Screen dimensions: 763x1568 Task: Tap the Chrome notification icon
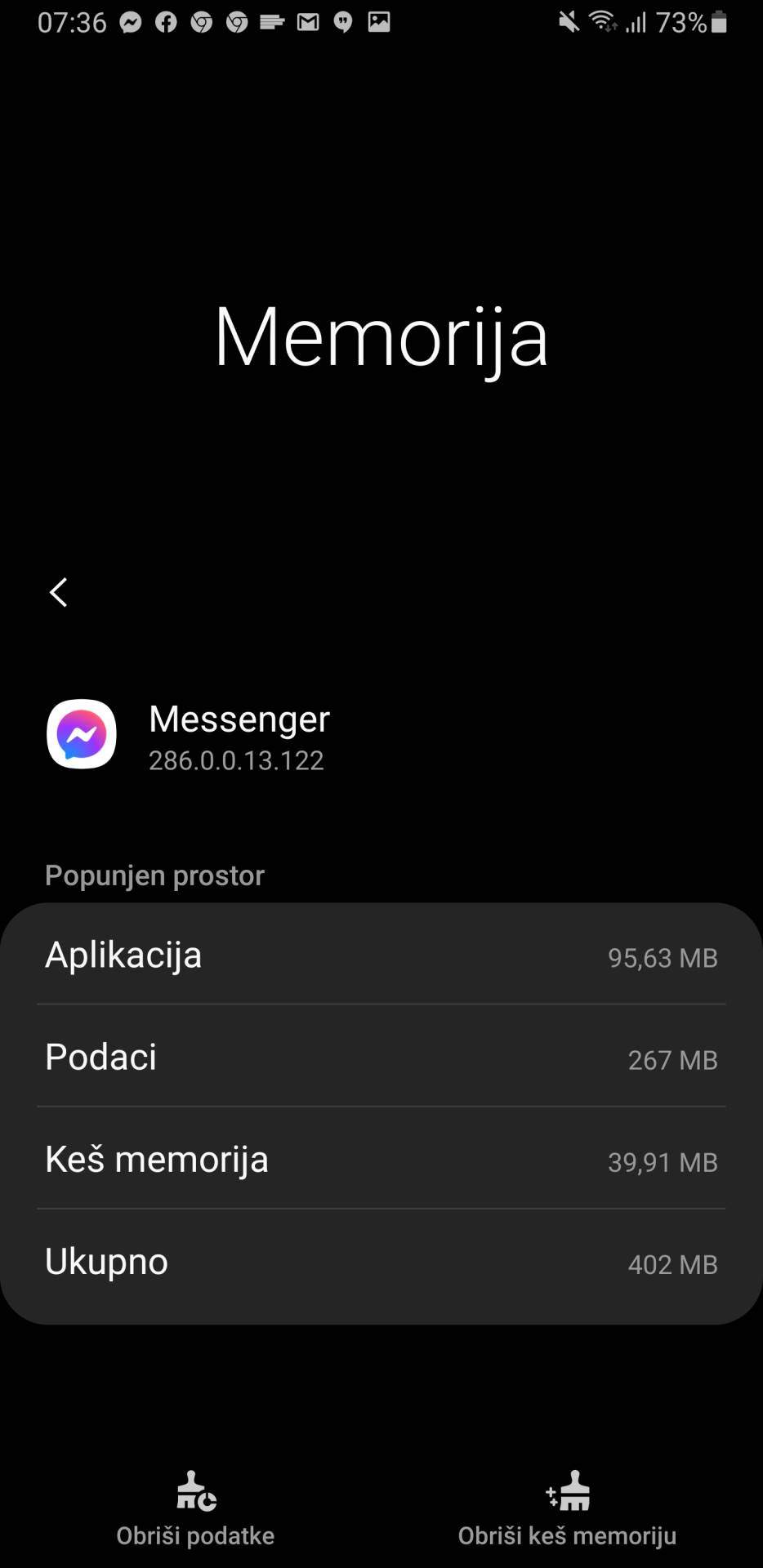tap(203, 22)
